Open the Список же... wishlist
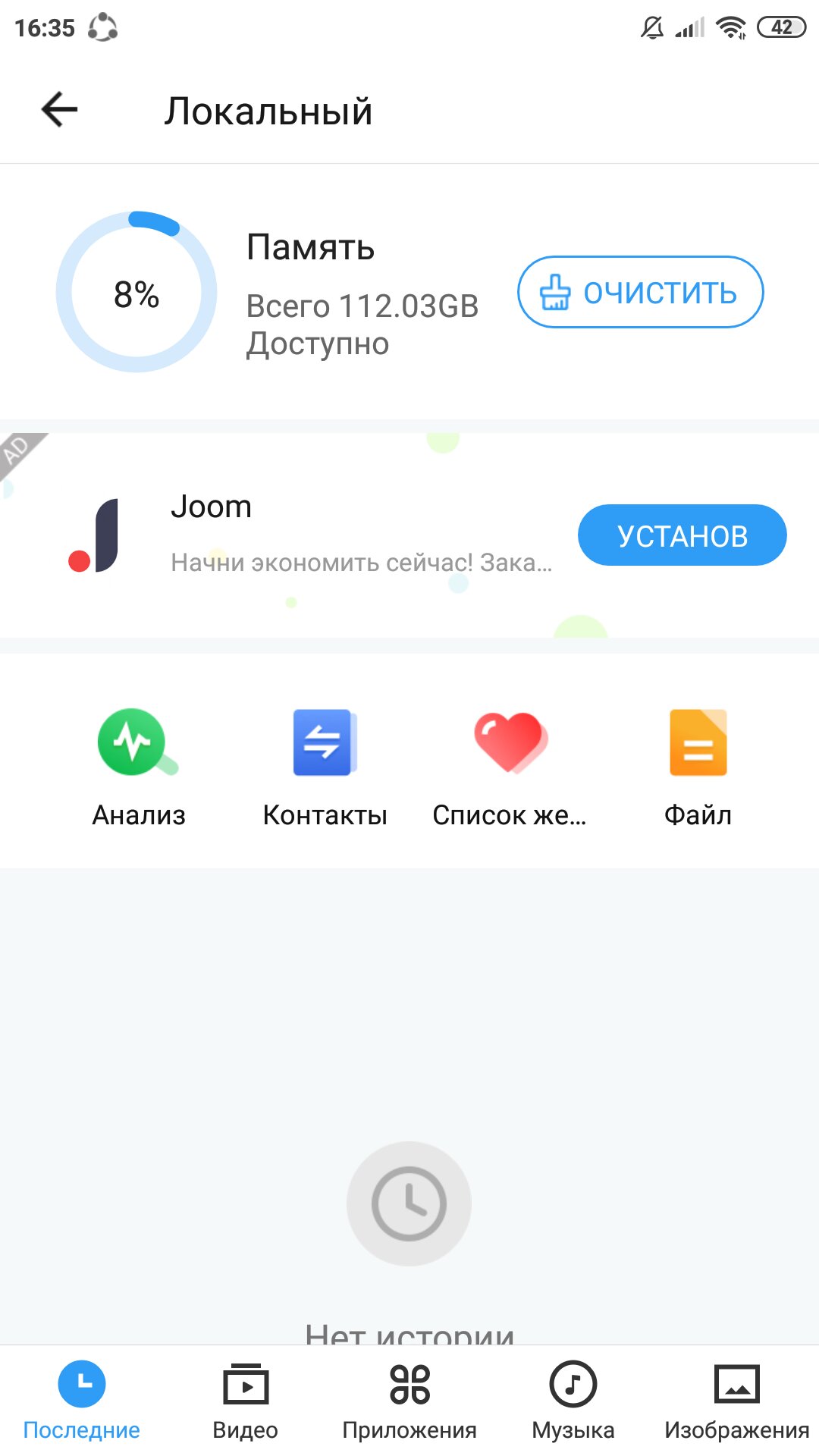The width and height of the screenshot is (819, 1456). click(510, 766)
